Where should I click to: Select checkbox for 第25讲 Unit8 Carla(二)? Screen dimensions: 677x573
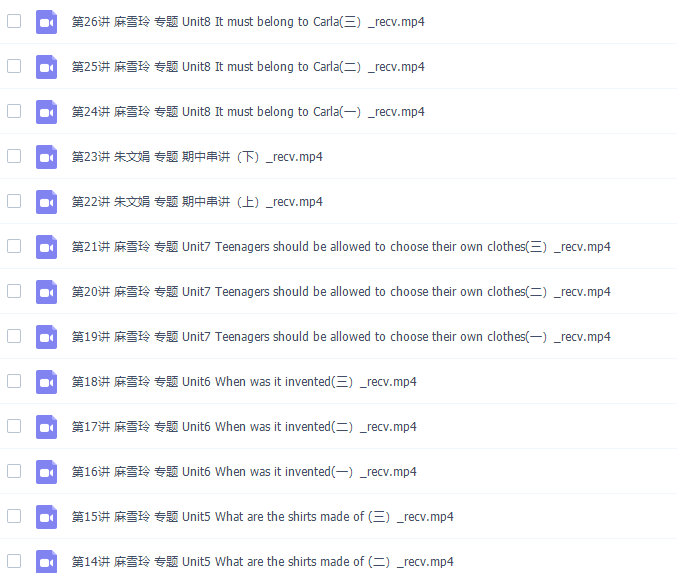point(14,66)
